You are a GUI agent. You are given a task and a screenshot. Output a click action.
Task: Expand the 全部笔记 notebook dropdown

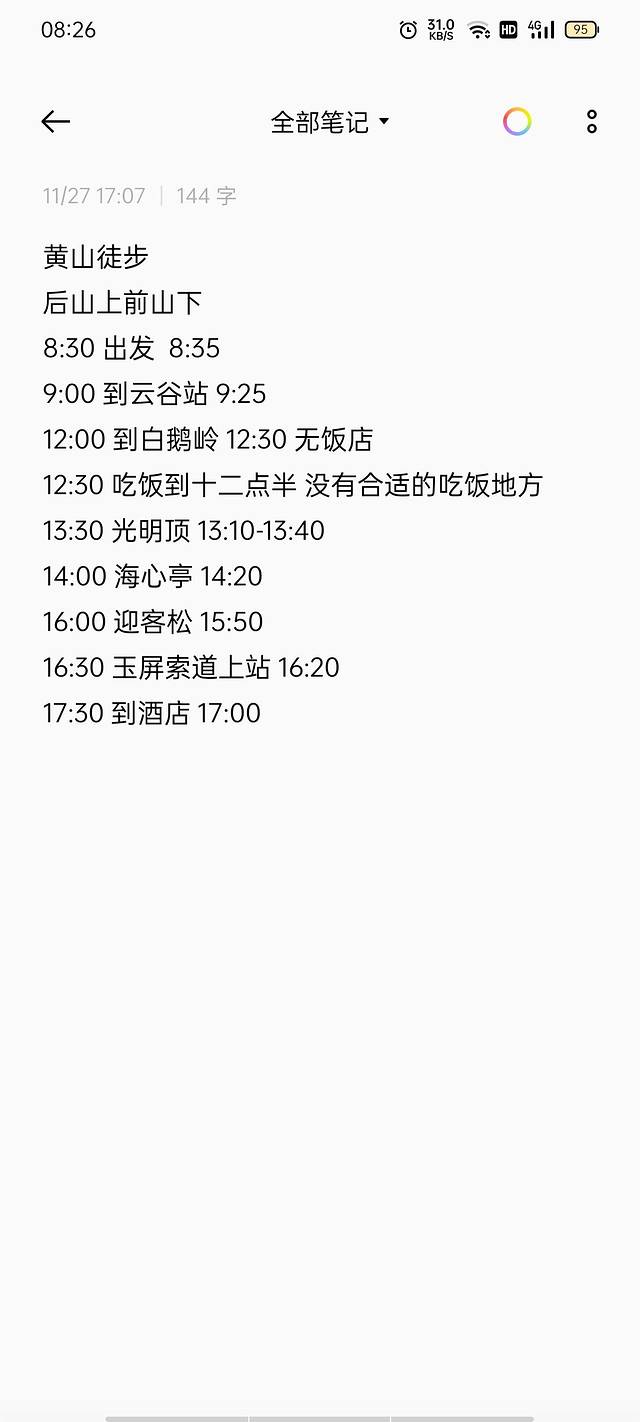(x=329, y=122)
